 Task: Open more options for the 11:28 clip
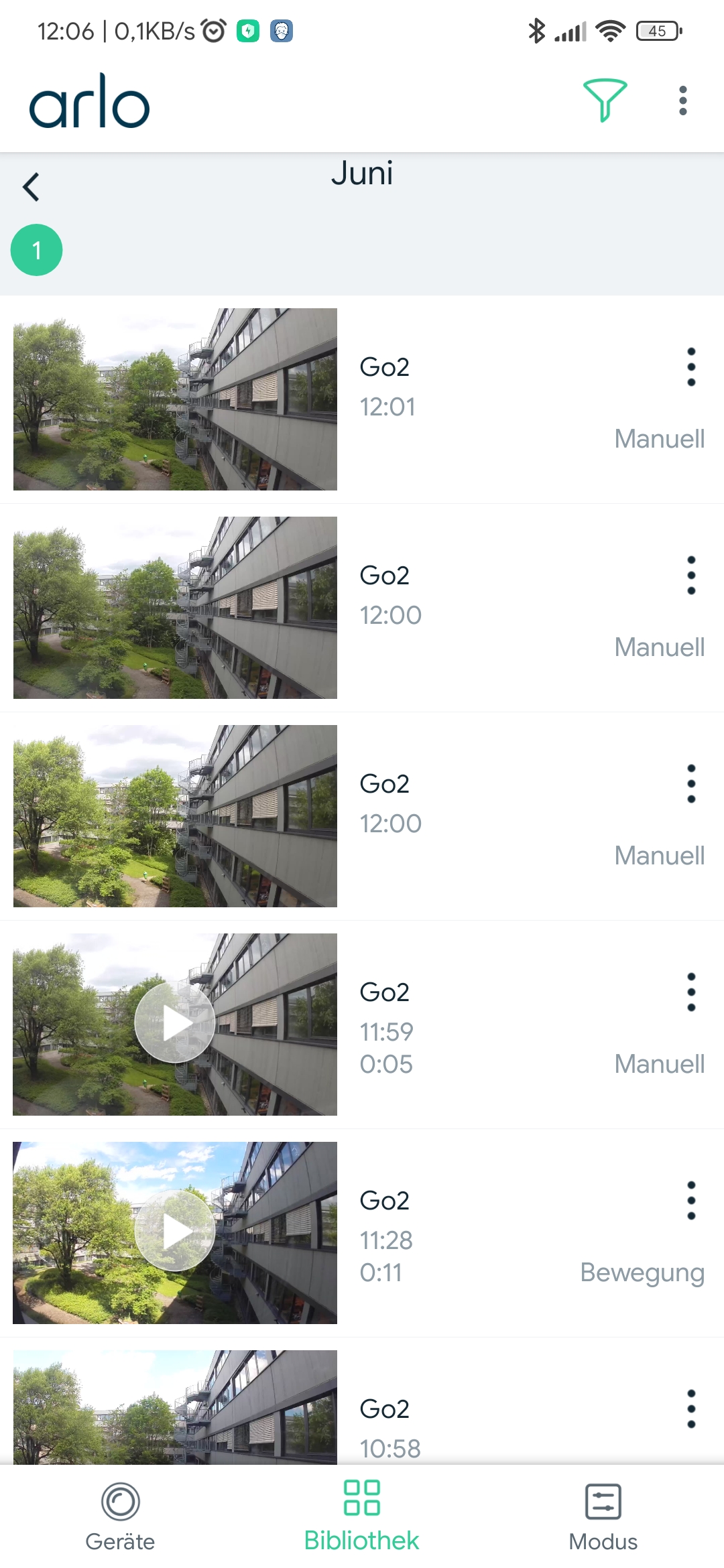pyautogui.click(x=691, y=1200)
